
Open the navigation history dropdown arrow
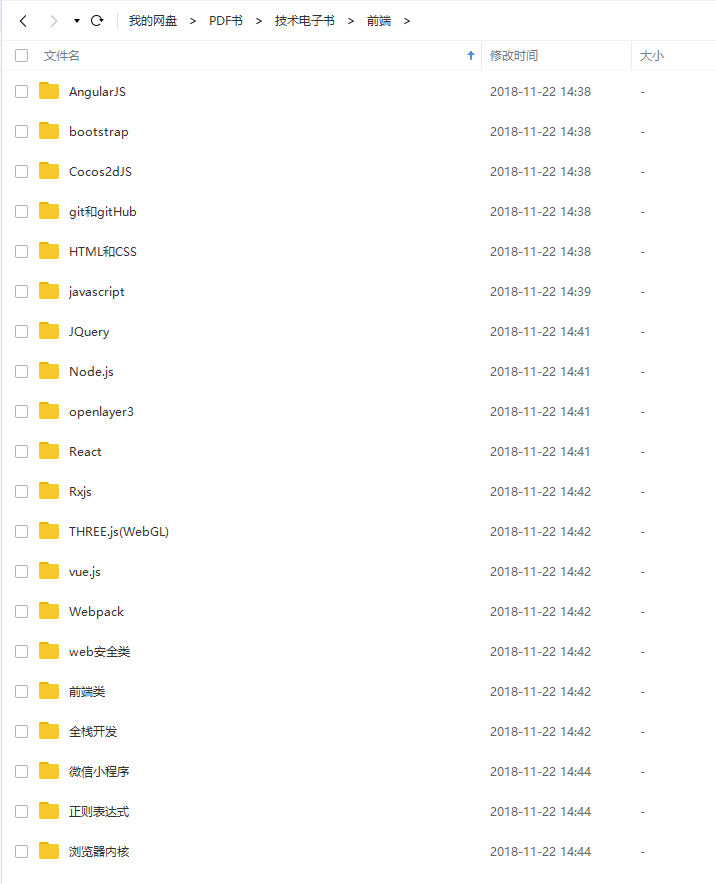77,21
